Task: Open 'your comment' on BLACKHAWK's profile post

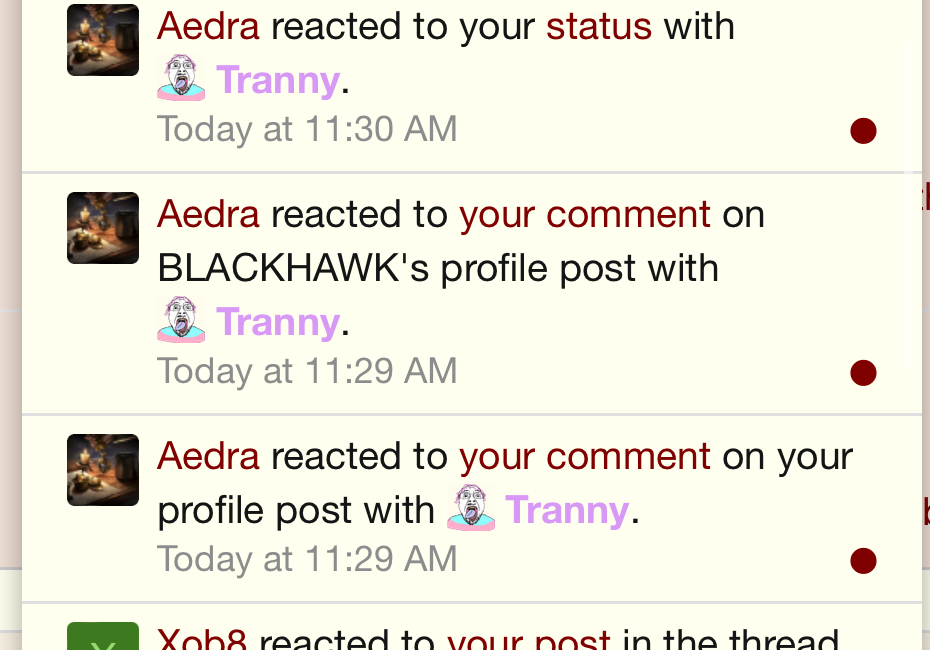Action: 585,214
